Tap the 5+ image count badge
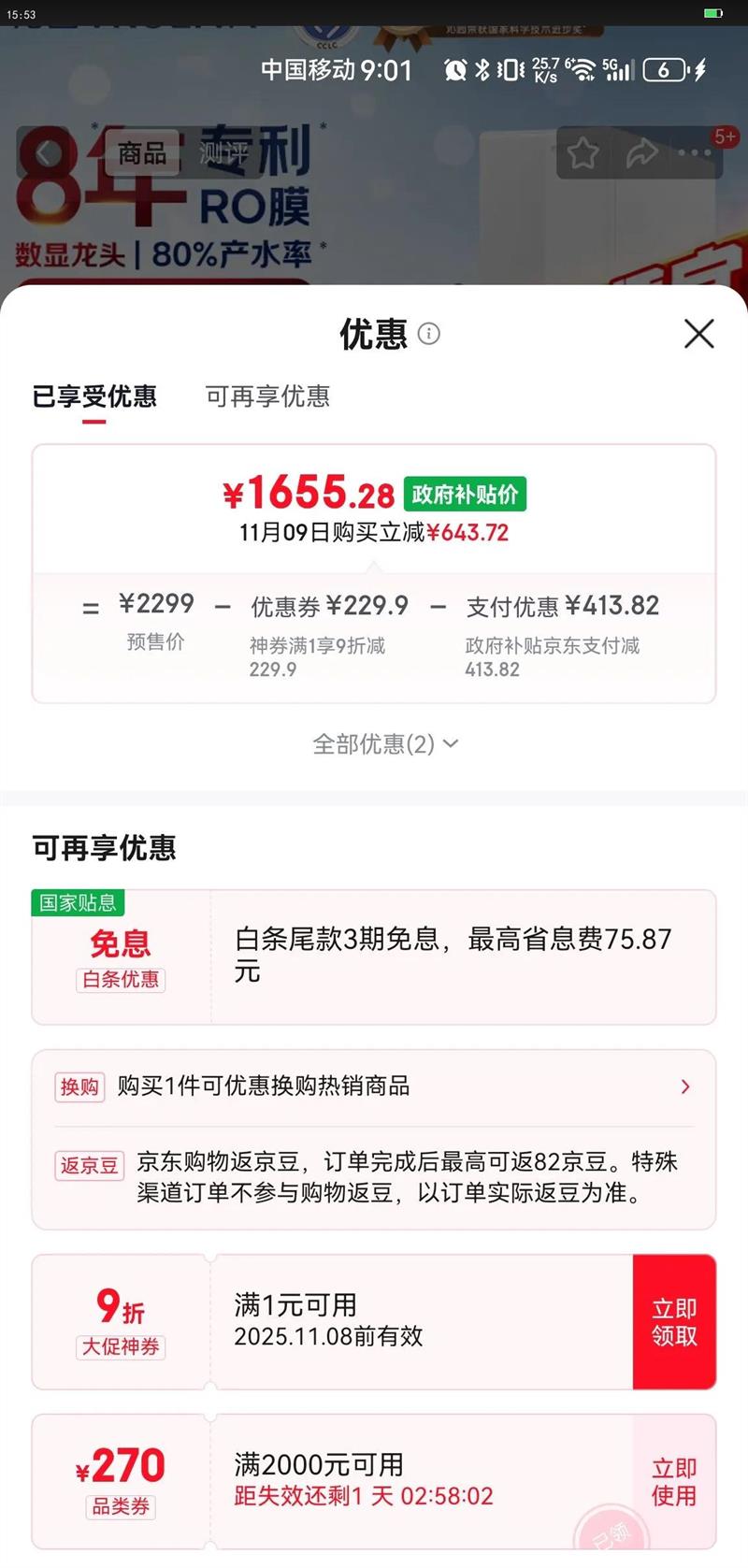 point(724,137)
